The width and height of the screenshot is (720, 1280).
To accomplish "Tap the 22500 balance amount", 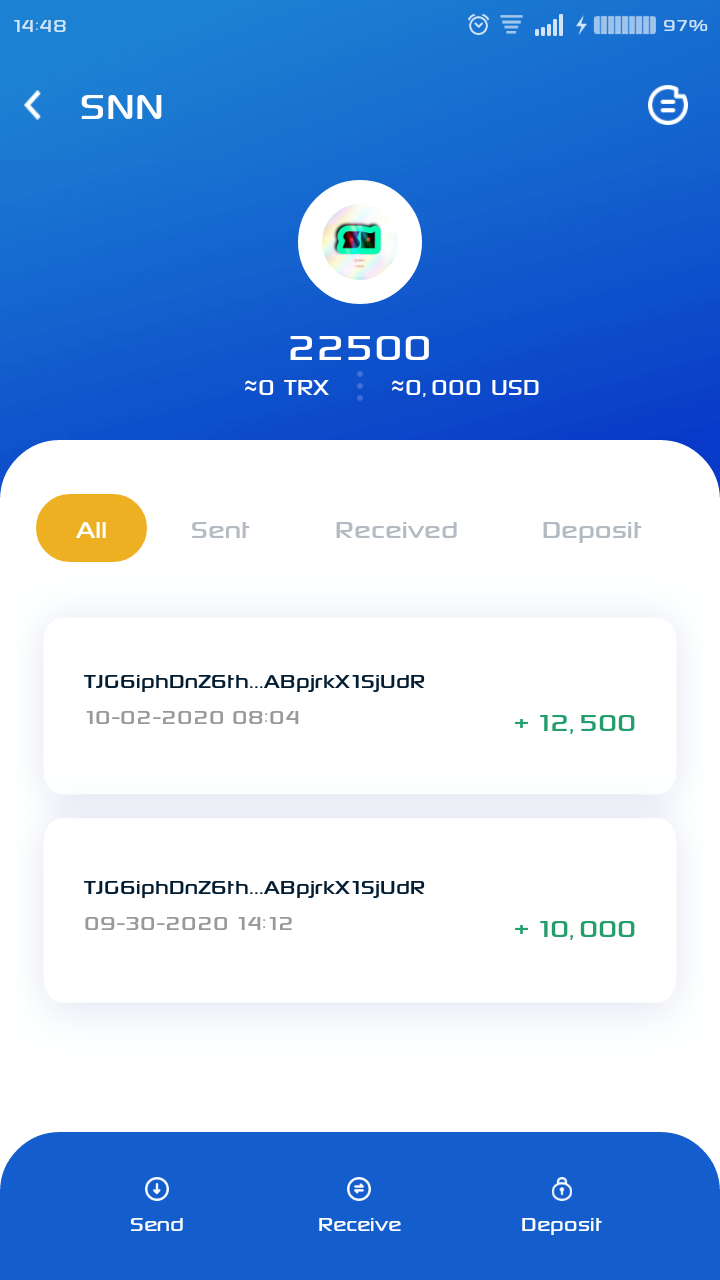I will [360, 347].
